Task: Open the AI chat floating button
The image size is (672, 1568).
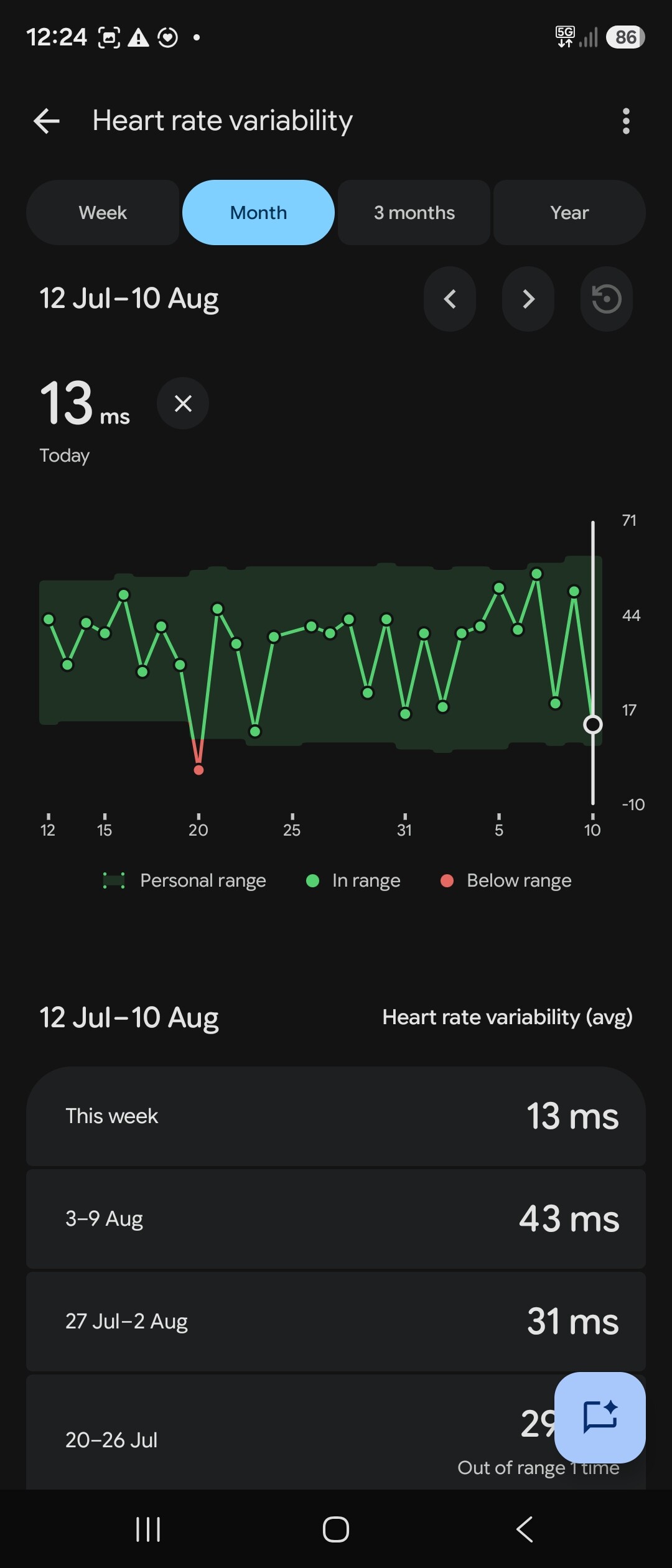Action: (600, 1417)
